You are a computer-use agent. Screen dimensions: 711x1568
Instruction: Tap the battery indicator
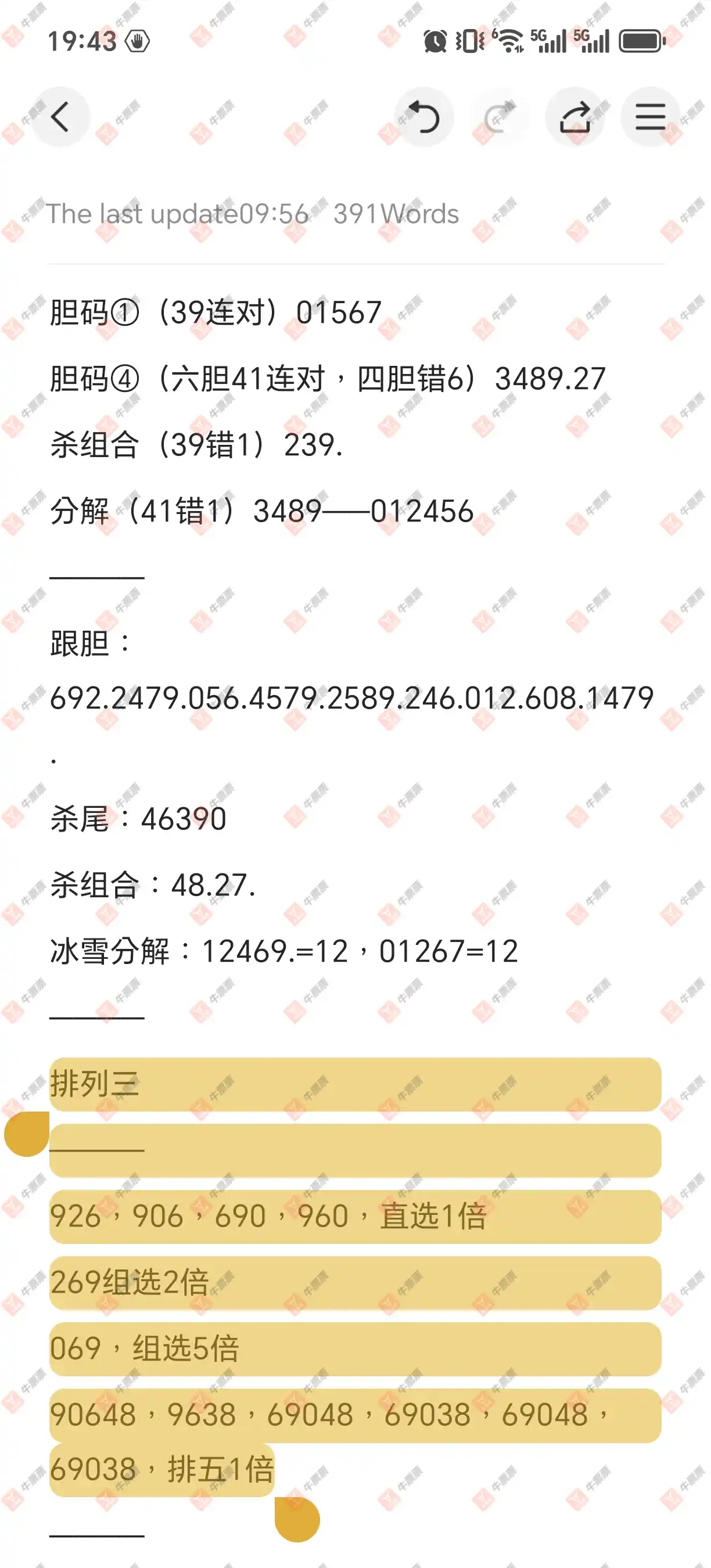[640, 39]
